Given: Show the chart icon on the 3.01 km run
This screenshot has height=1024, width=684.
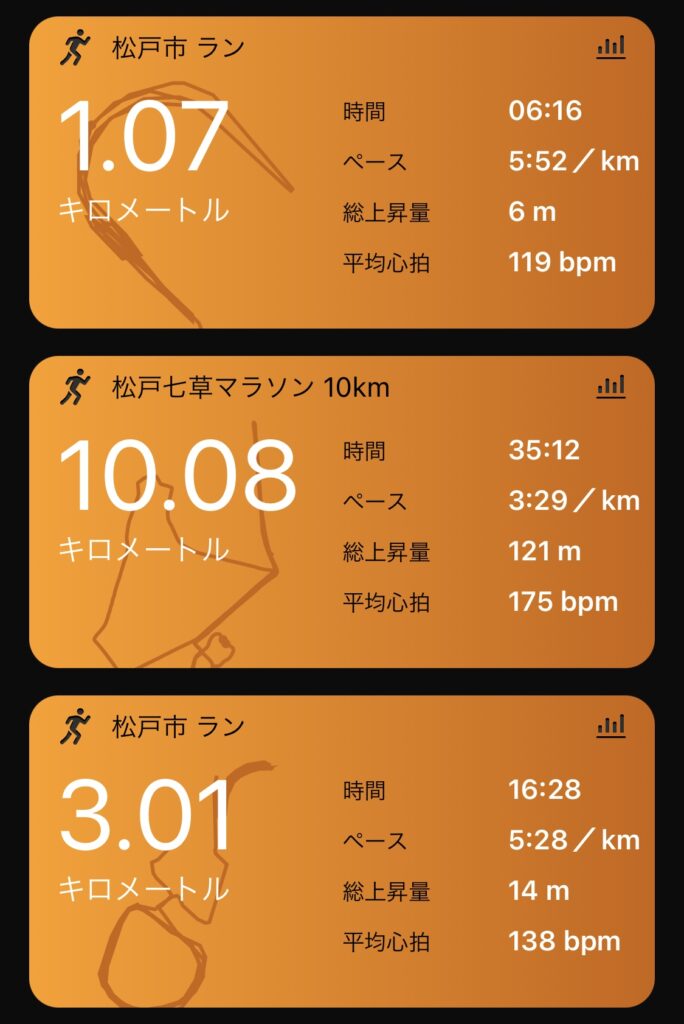Looking at the screenshot, I should [610, 726].
